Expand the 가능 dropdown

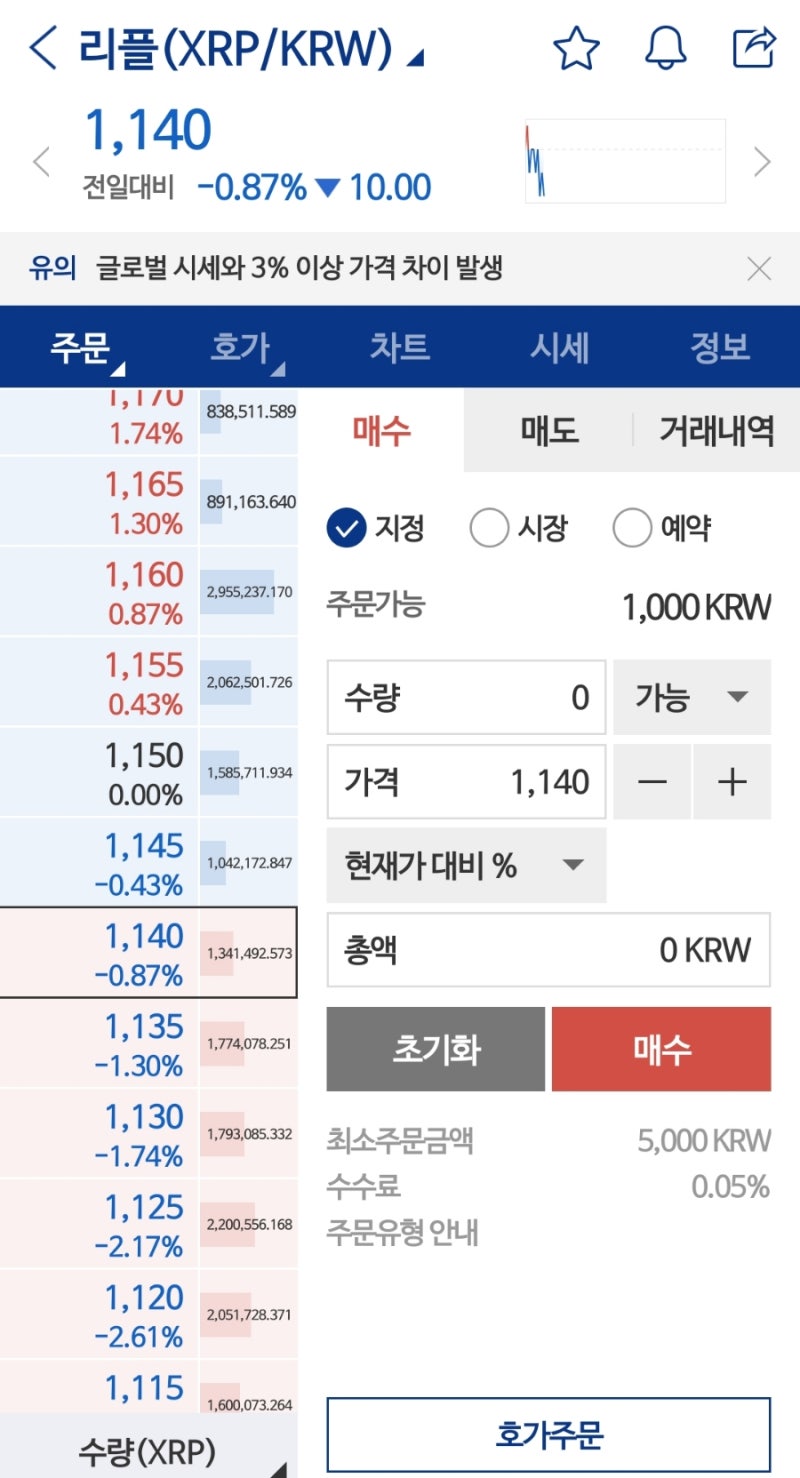[692, 697]
